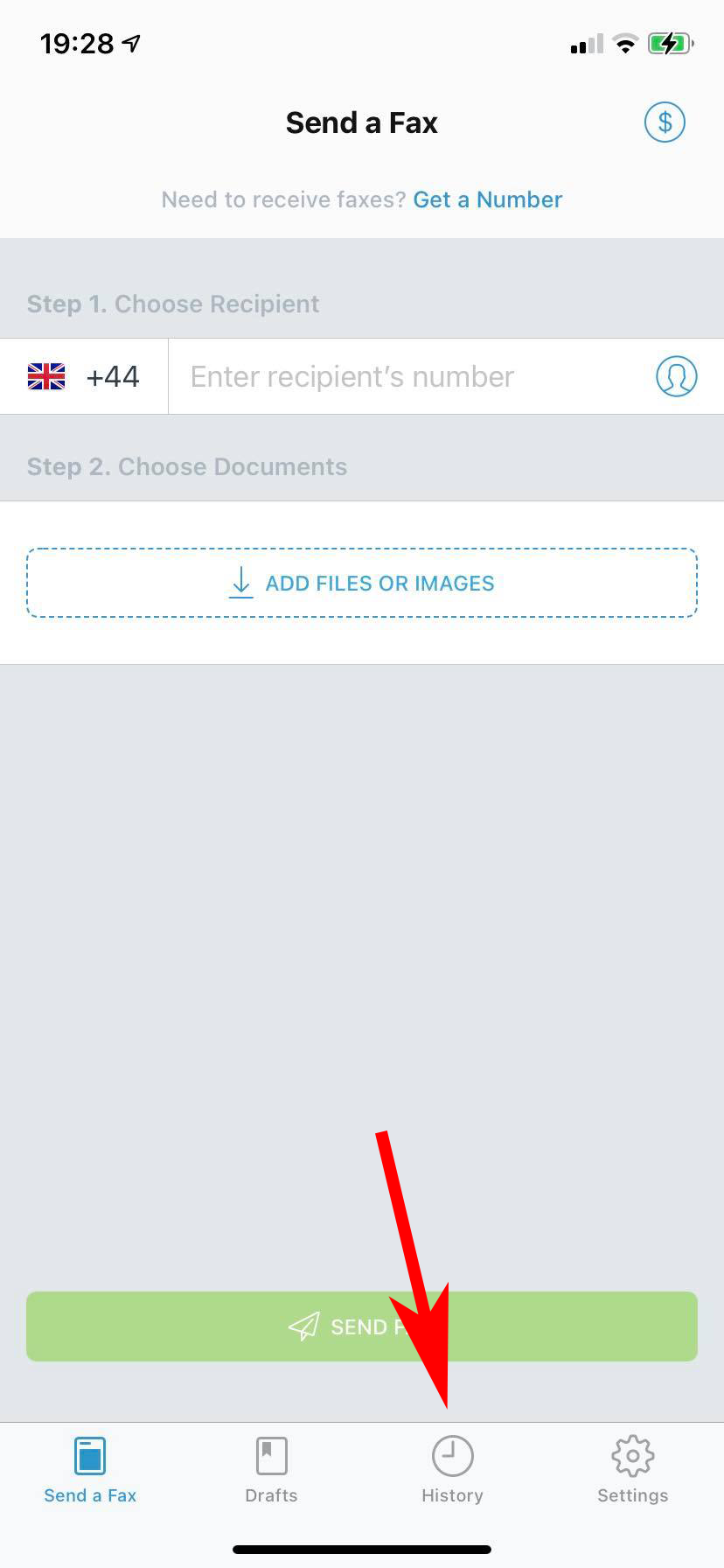
Task: Tap the Get a Number link
Action: (487, 199)
